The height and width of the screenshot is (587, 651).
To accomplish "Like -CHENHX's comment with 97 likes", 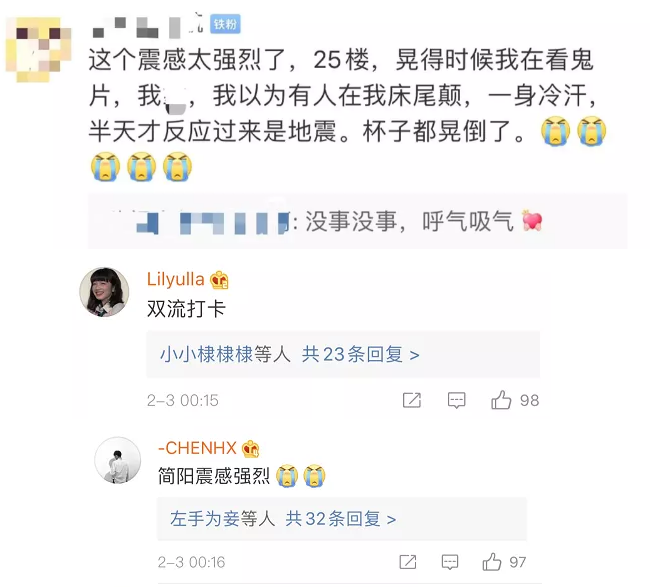I will pyautogui.click(x=492, y=562).
